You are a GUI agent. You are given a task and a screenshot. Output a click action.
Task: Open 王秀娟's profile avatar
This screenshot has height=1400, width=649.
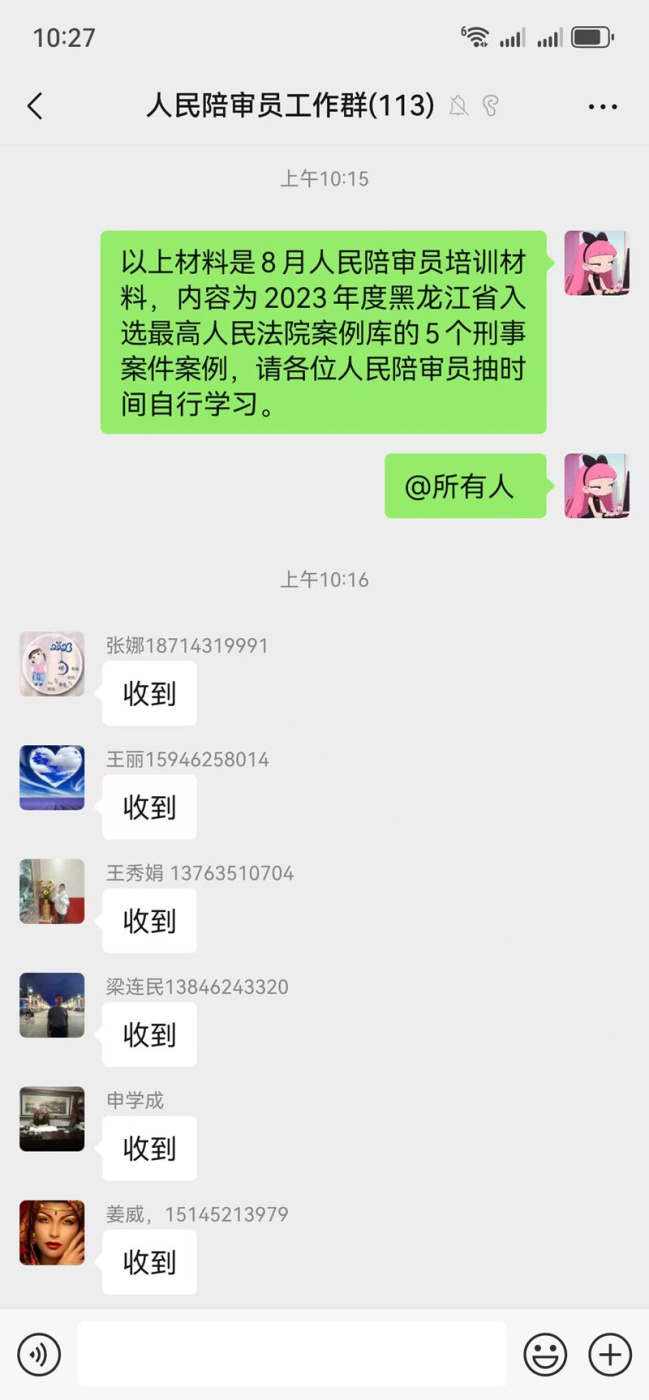[x=52, y=891]
